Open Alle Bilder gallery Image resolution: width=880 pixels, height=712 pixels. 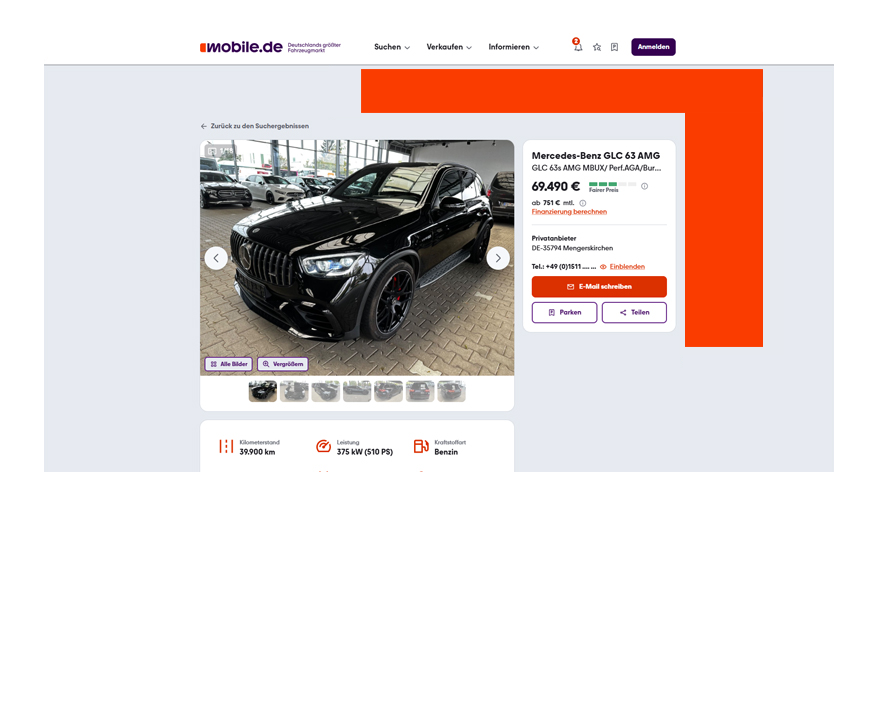pos(229,364)
